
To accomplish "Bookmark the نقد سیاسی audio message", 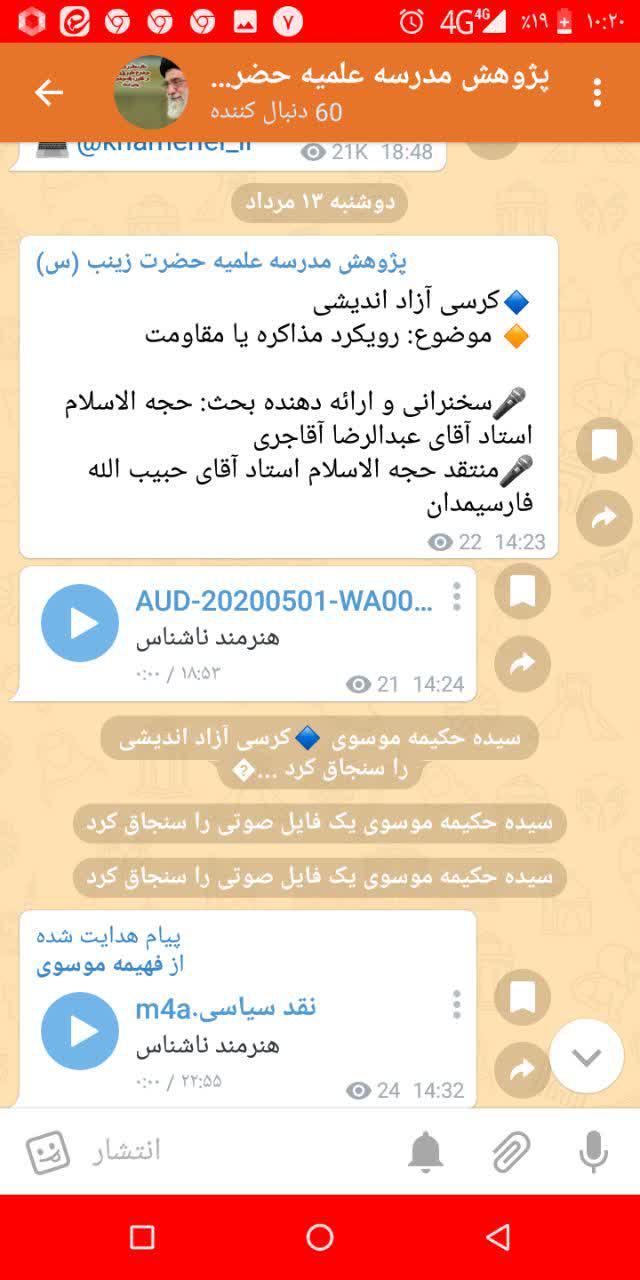I will click(523, 997).
